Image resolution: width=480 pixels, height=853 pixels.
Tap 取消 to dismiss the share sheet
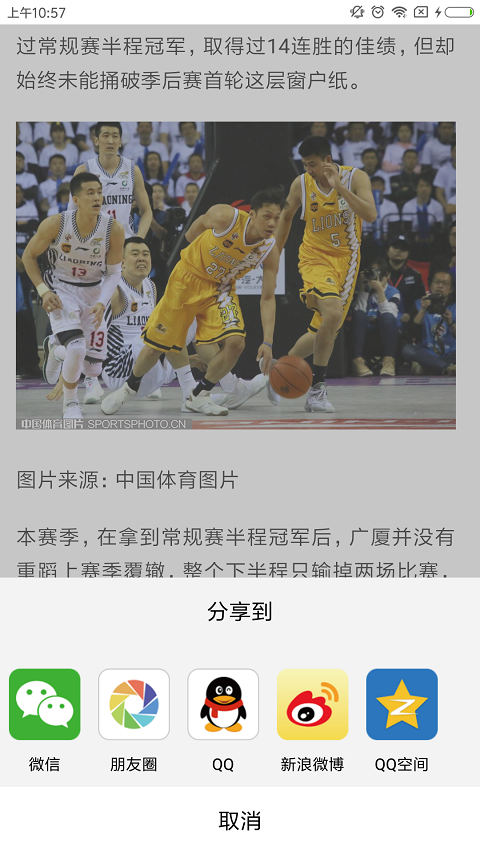[x=240, y=820]
